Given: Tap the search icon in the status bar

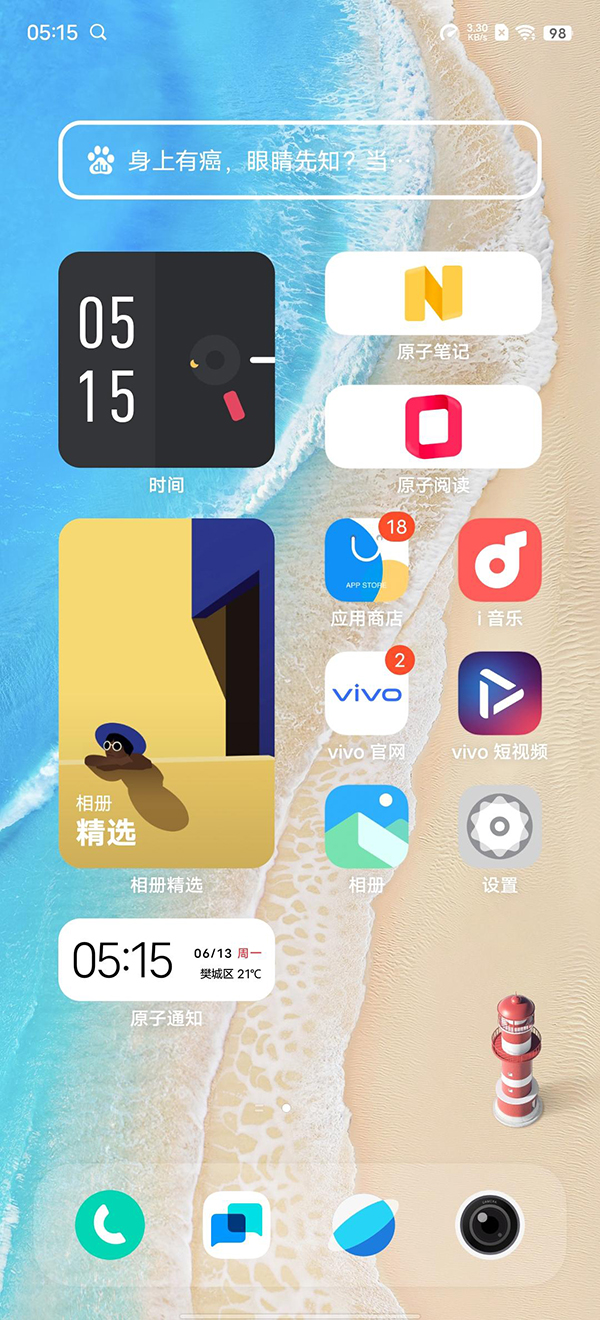Looking at the screenshot, I should point(98,32).
